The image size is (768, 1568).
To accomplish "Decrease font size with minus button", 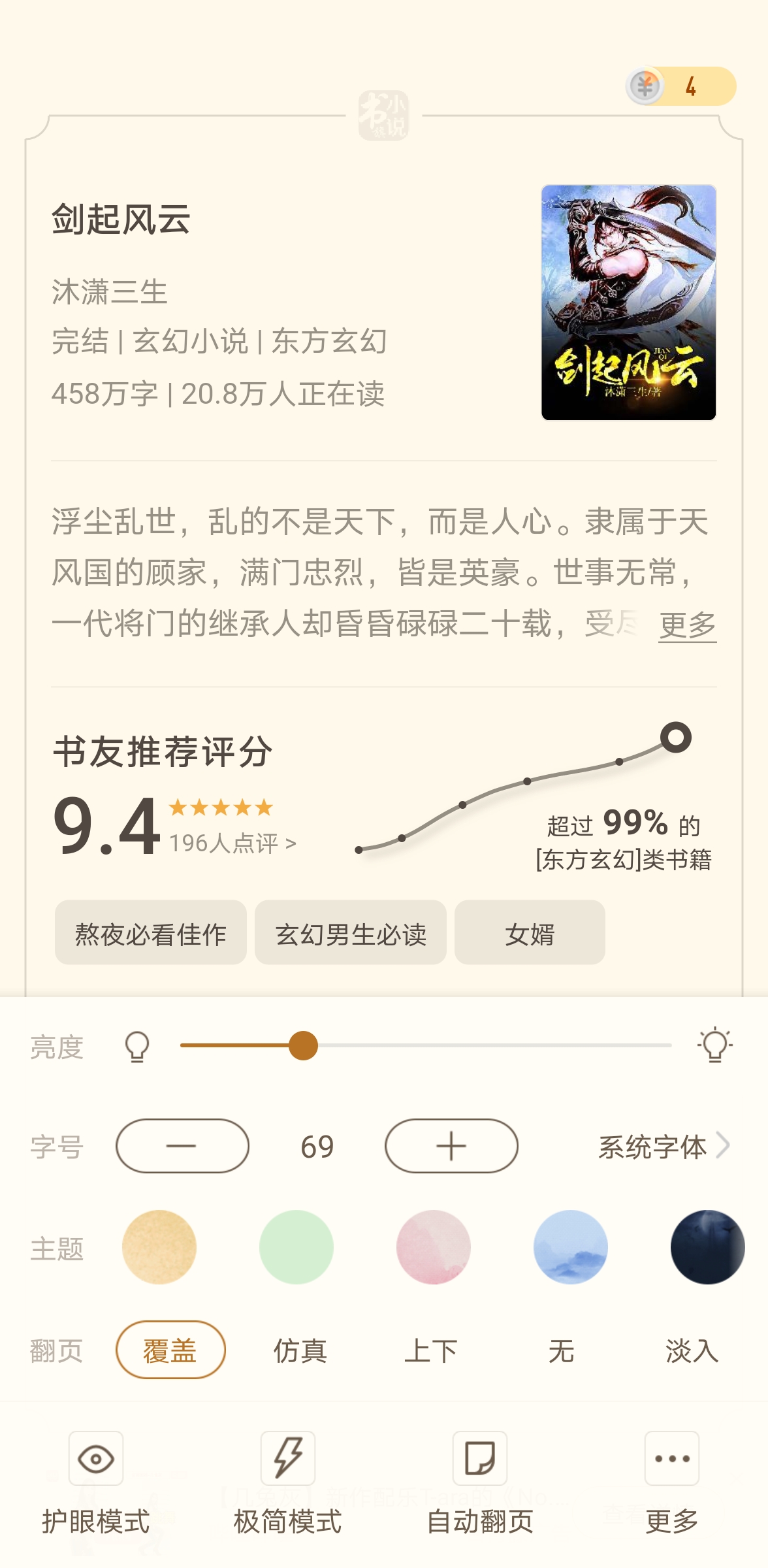I will pos(182,1146).
